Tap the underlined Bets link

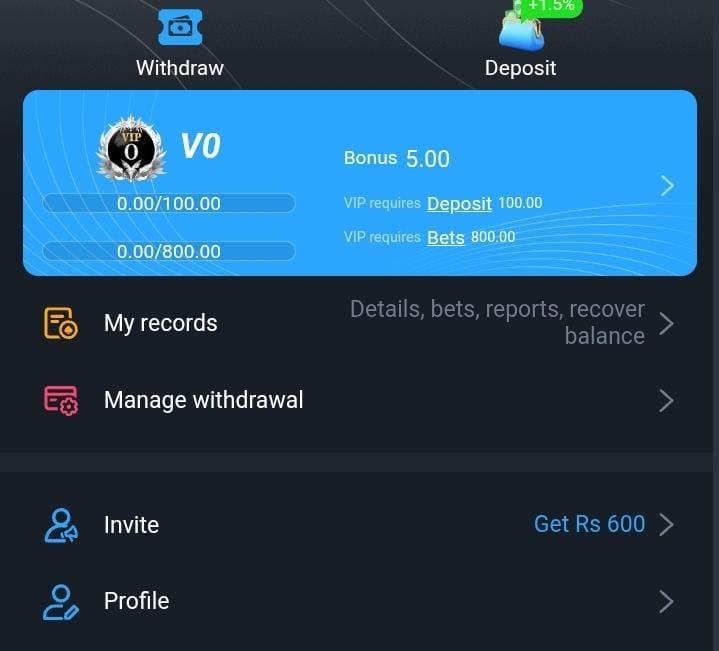[x=446, y=238]
